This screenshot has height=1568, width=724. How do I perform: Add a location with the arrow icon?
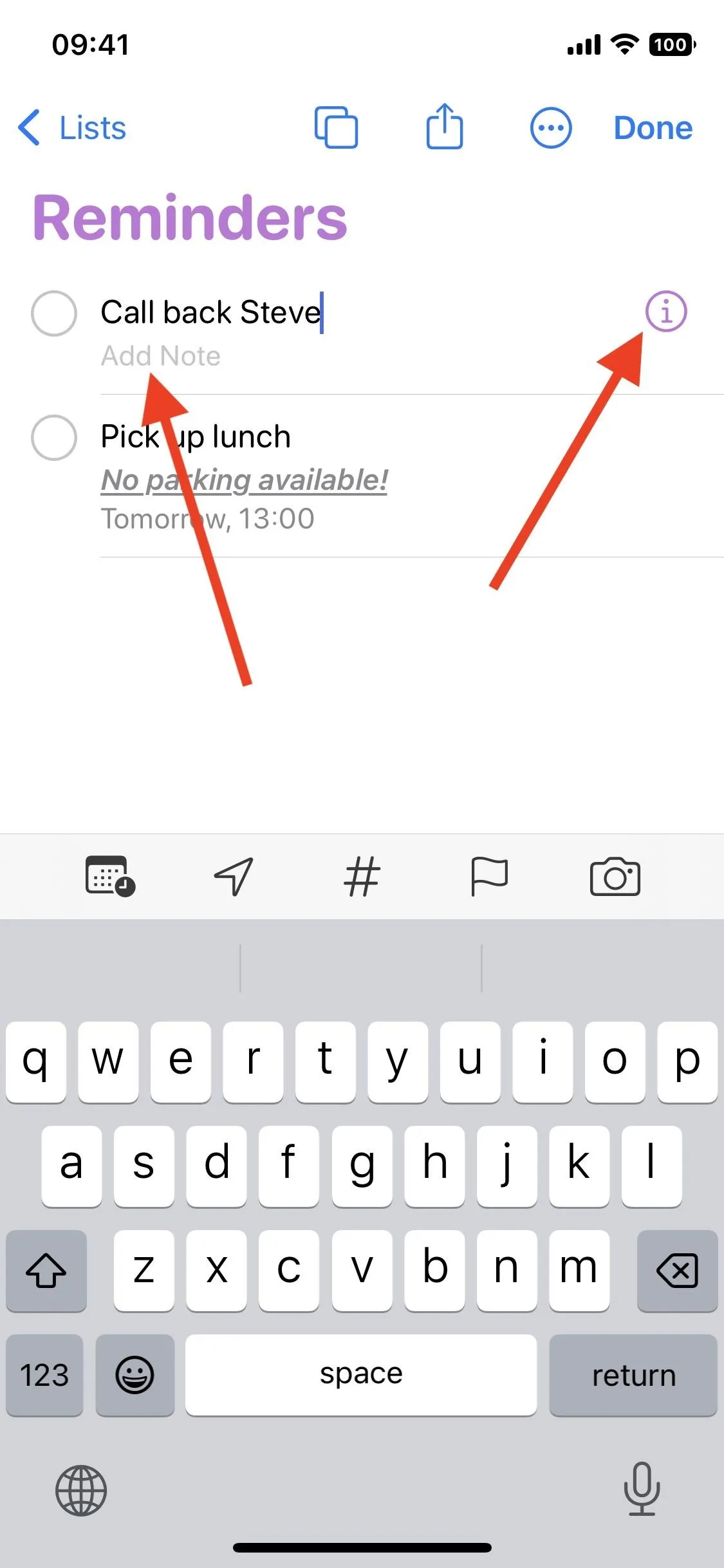[234, 876]
